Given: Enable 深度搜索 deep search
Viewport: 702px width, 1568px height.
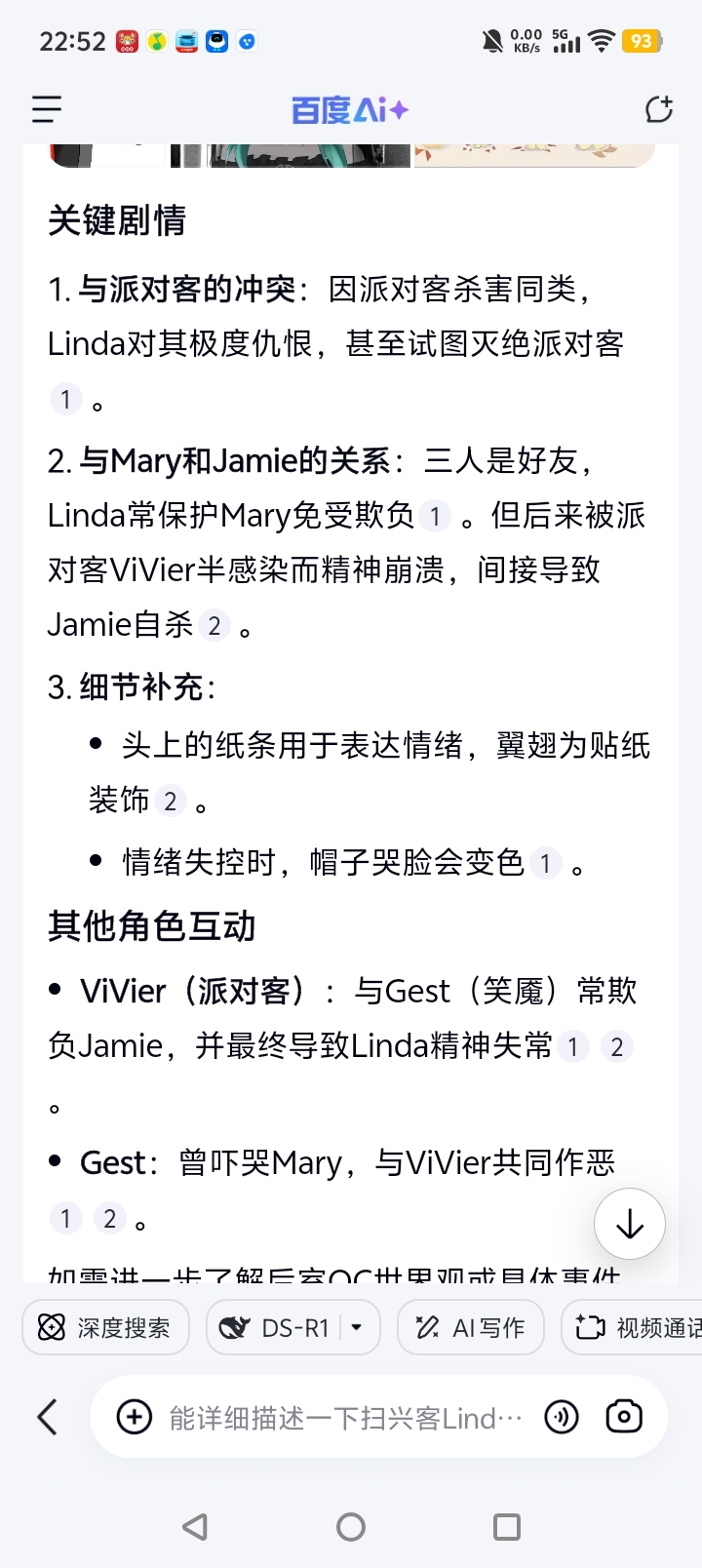Looking at the screenshot, I should [105, 1327].
